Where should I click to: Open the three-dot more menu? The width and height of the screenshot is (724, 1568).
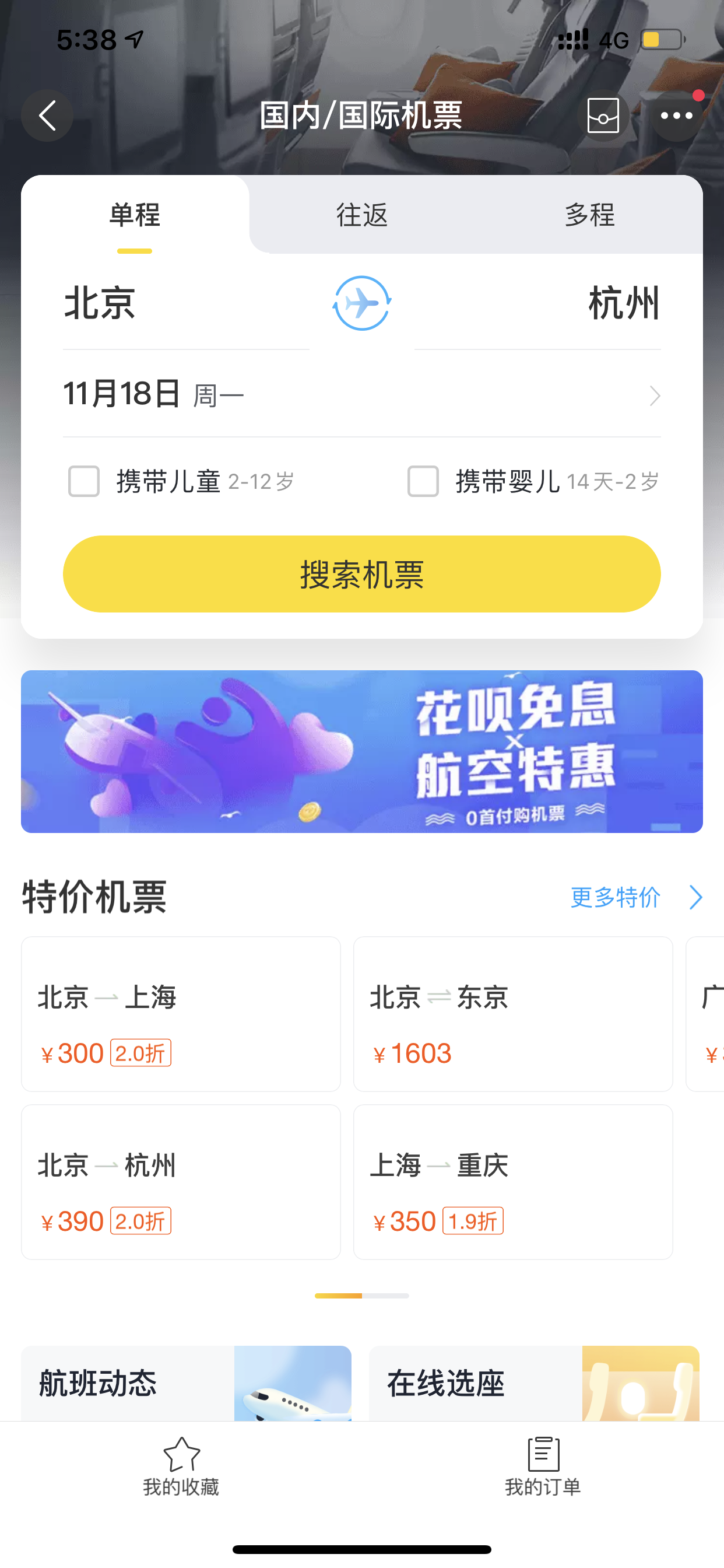pyautogui.click(x=677, y=115)
